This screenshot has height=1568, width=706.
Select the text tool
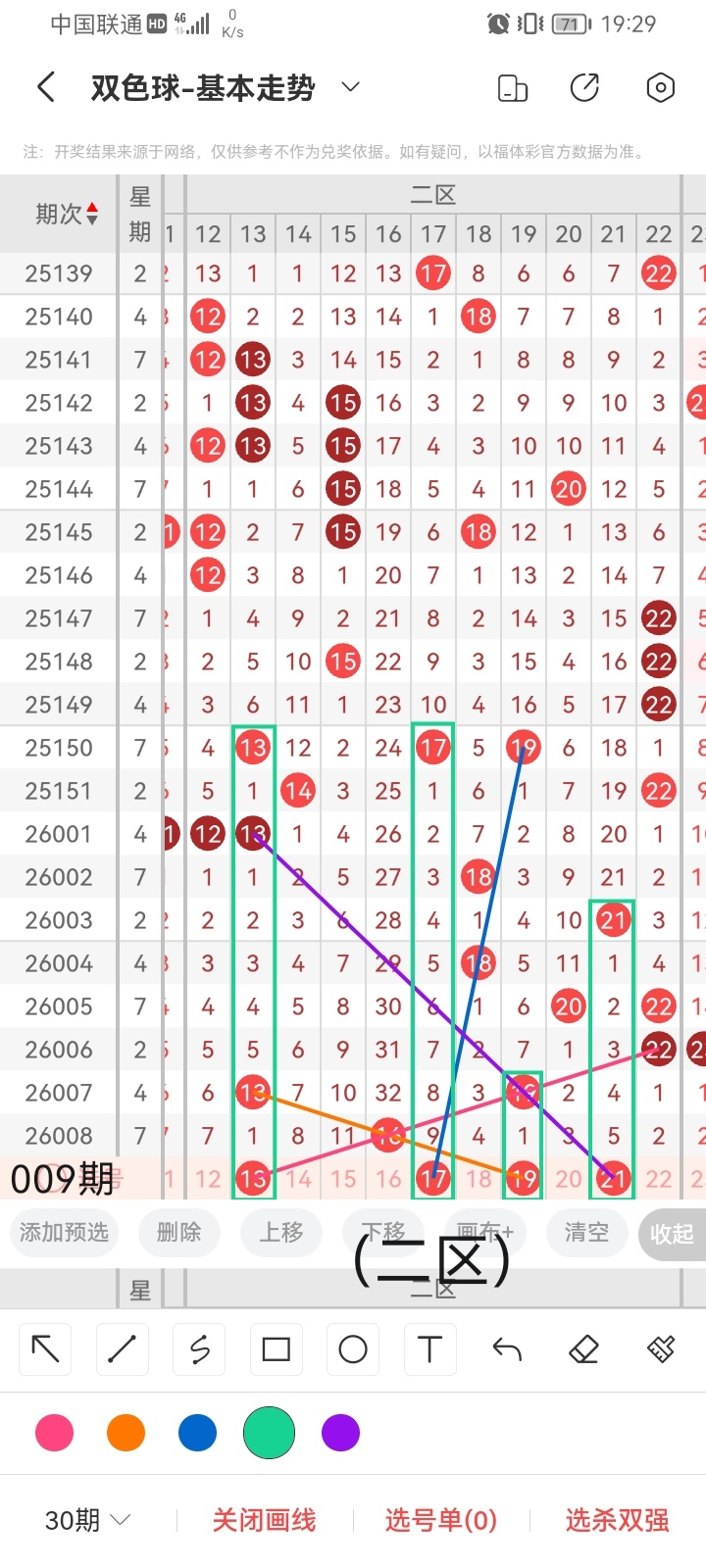point(429,1349)
